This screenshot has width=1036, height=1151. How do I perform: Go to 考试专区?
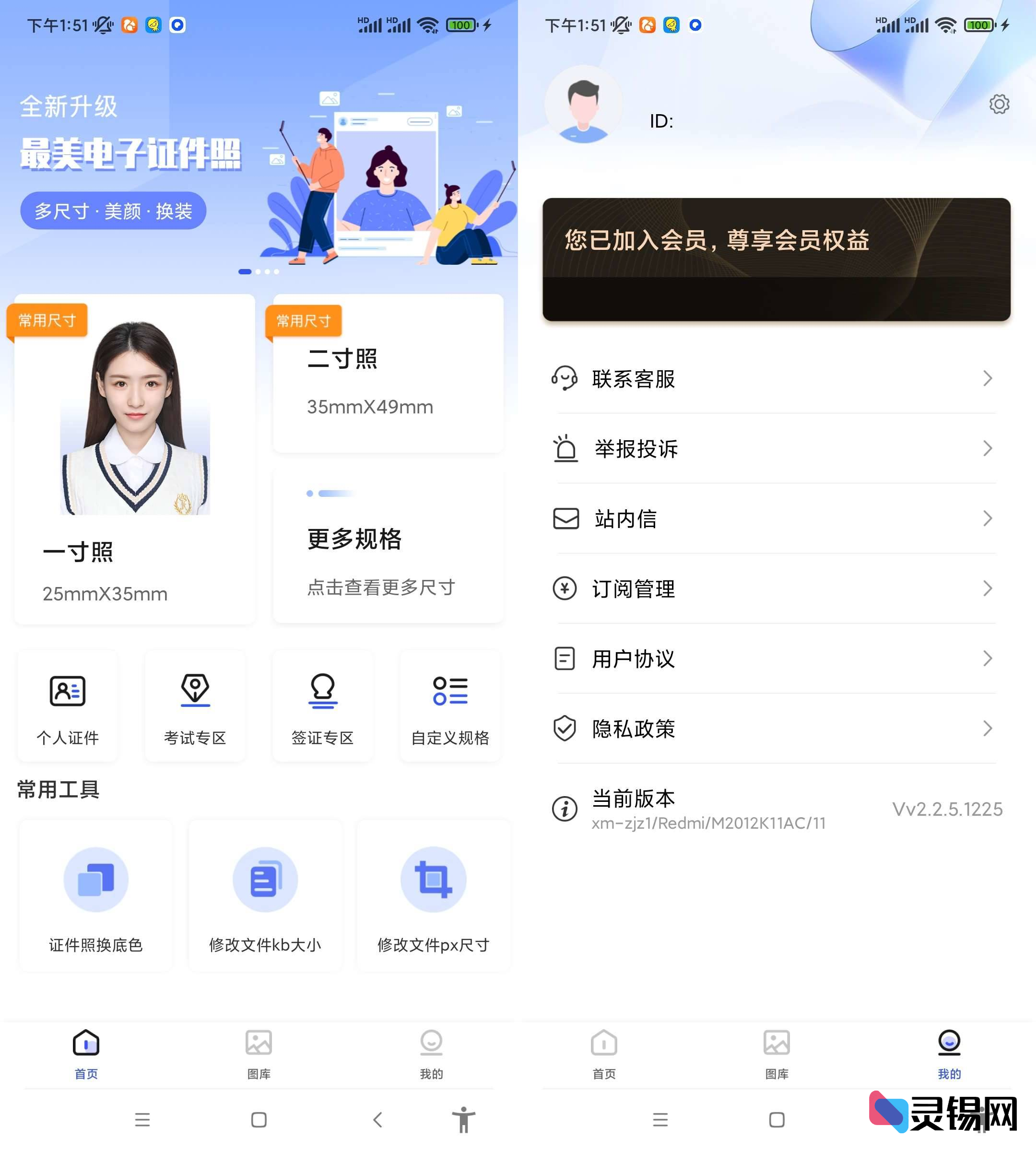[x=195, y=706]
